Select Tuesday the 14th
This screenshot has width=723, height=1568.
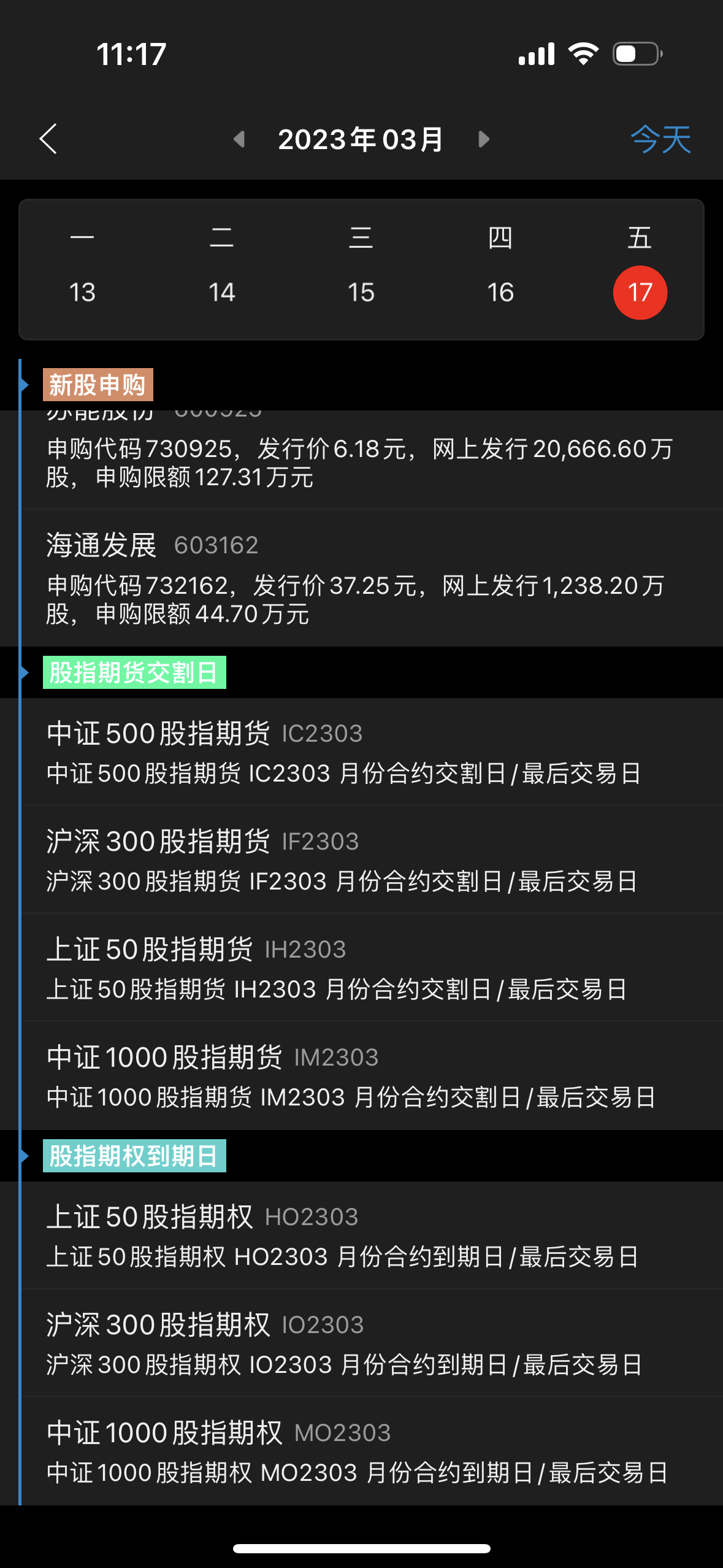pyautogui.click(x=221, y=292)
